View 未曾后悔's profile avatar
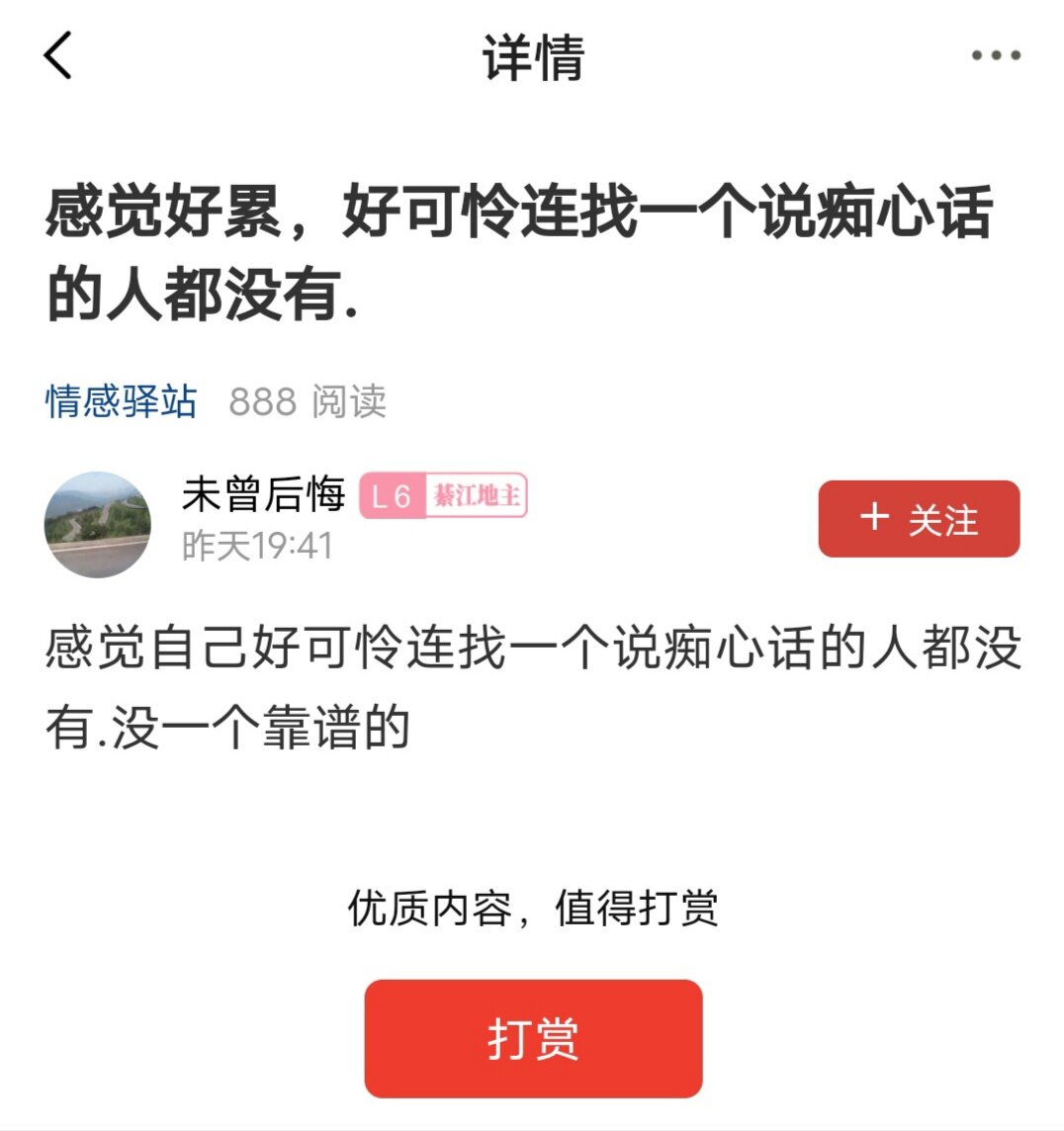The width and height of the screenshot is (1064, 1131). pos(98,524)
